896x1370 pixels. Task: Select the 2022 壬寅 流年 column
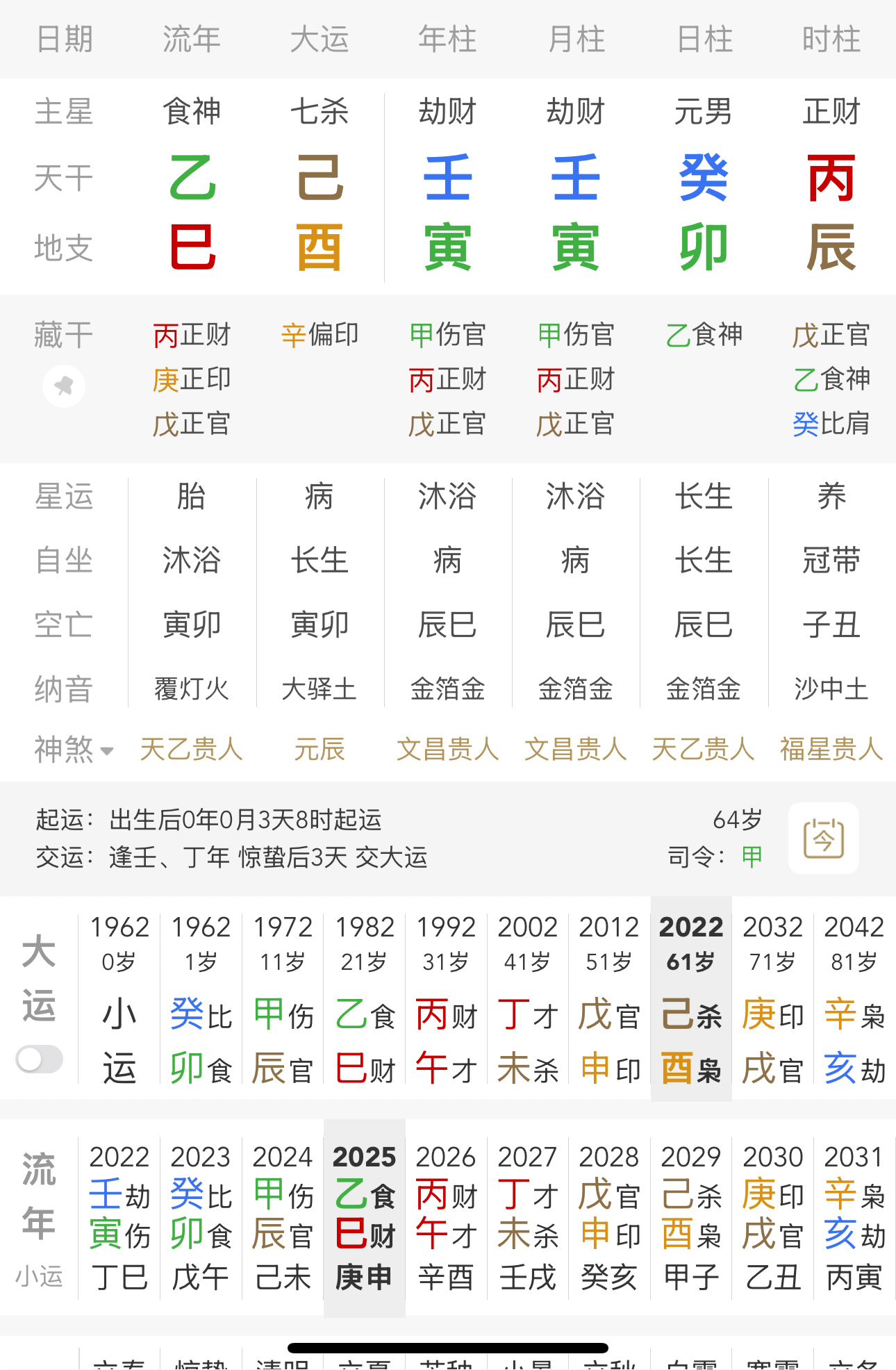[119, 1217]
